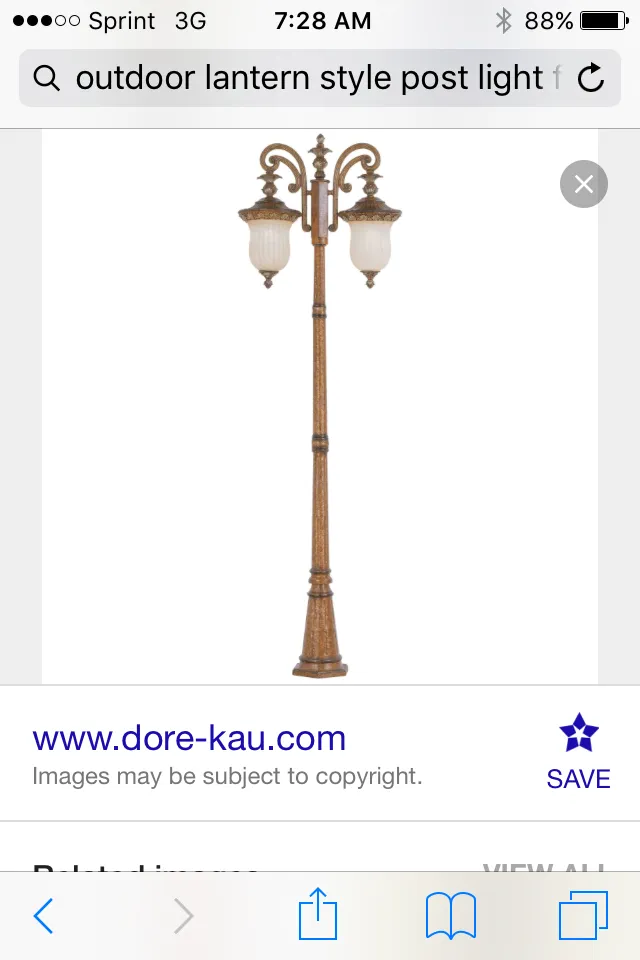This screenshot has width=640, height=960.
Task: Open the www.dore-kau.com link
Action: click(x=189, y=738)
